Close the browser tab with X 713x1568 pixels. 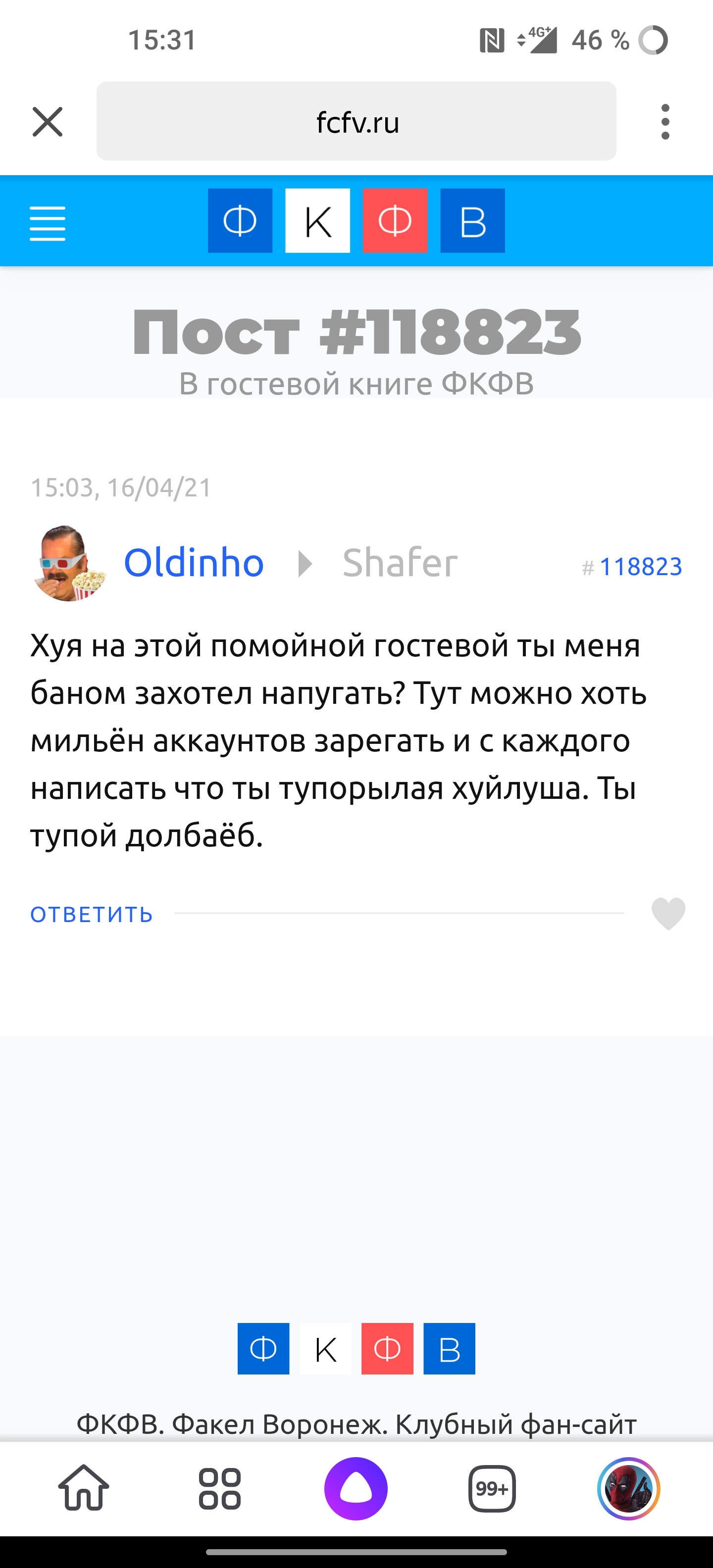click(48, 122)
